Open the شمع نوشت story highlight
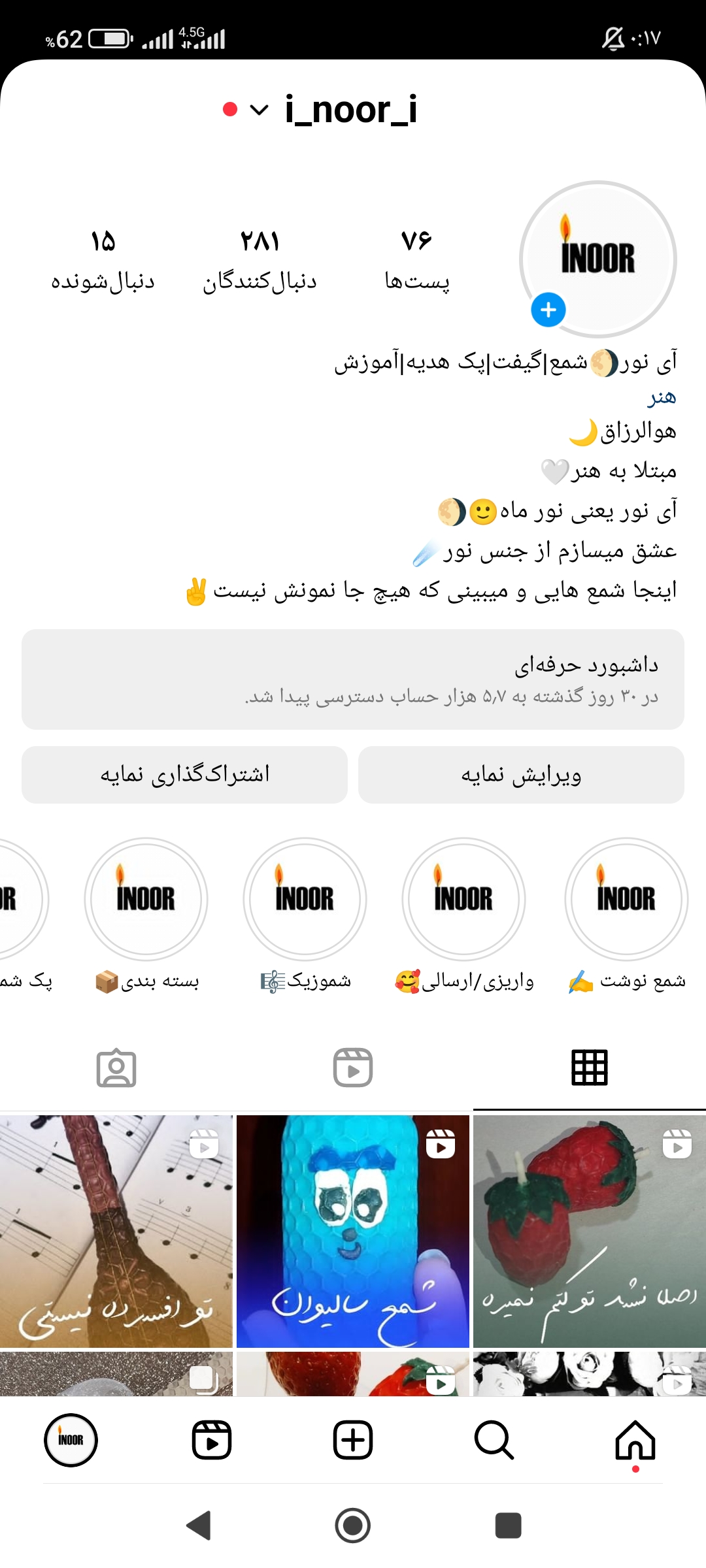 (x=626, y=900)
